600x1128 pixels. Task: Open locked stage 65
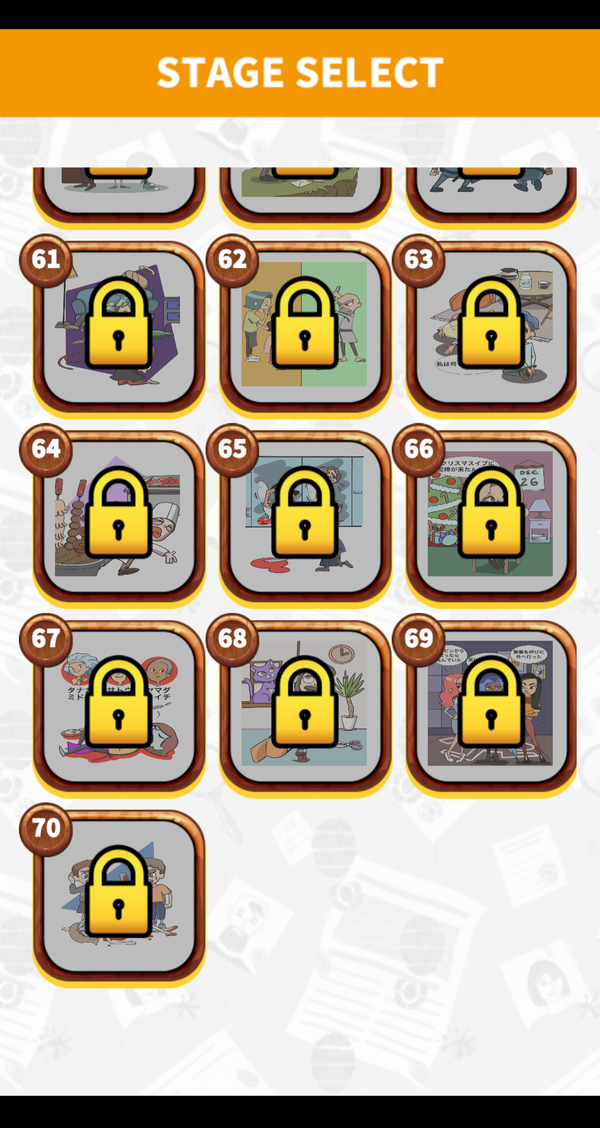pos(305,518)
